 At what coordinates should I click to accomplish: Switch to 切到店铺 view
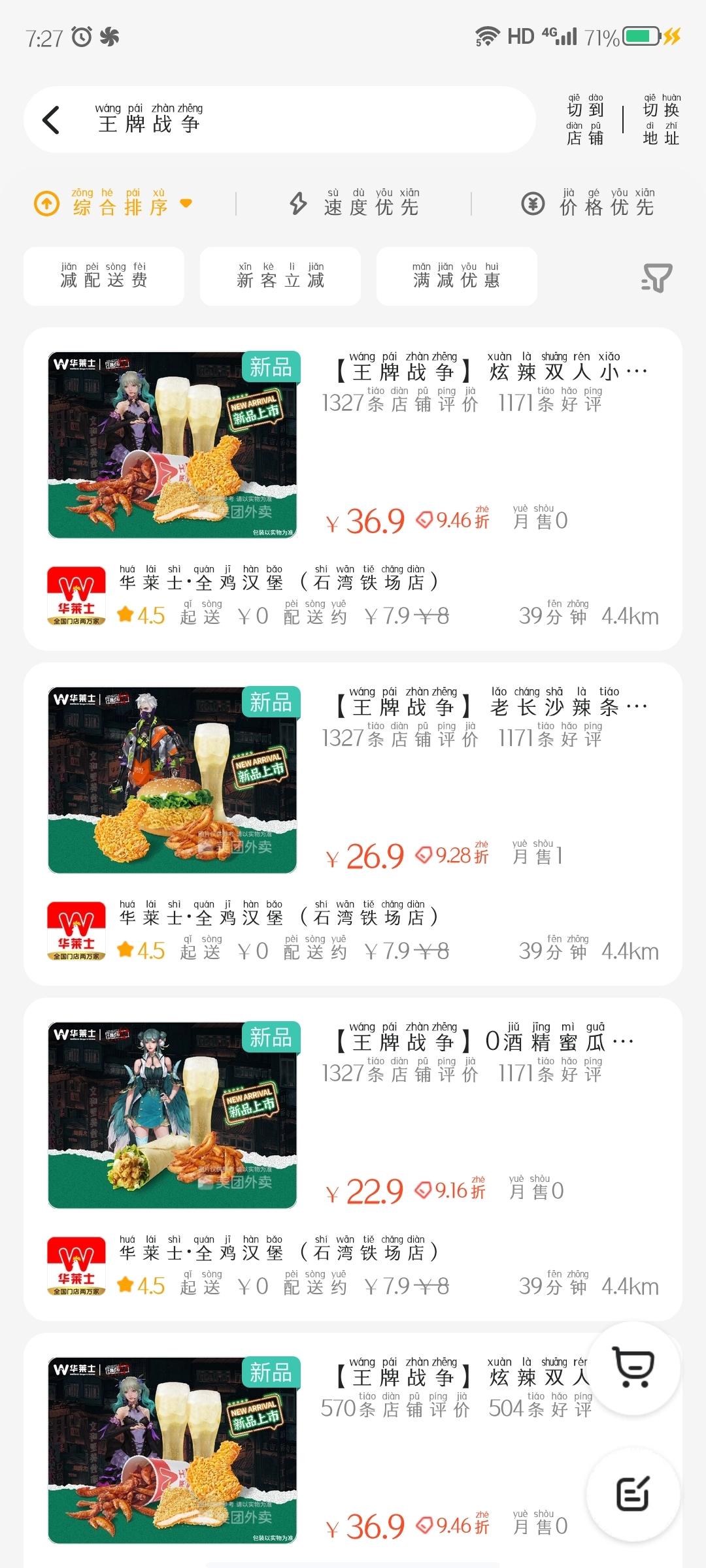(585, 120)
